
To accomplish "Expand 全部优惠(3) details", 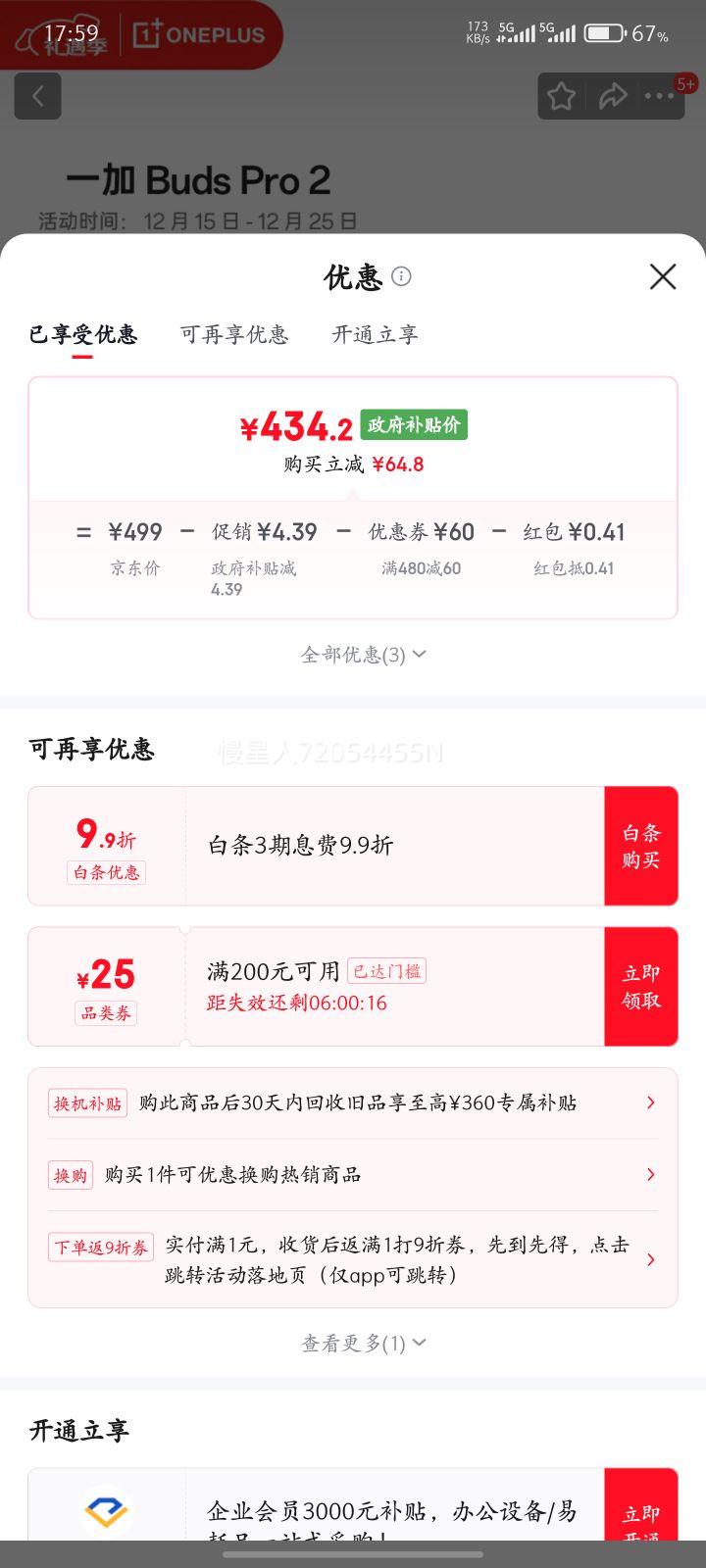I will (x=361, y=654).
